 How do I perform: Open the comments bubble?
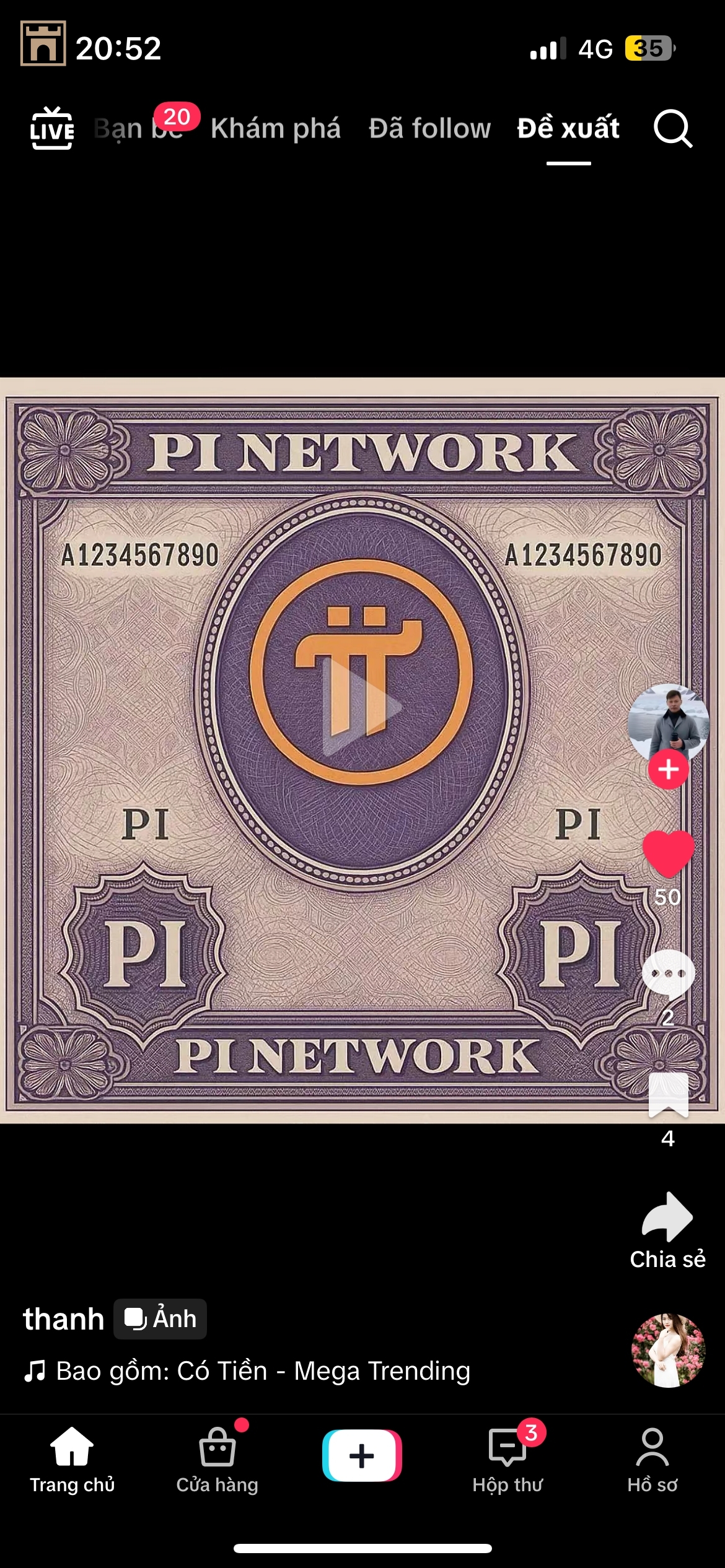click(x=668, y=975)
